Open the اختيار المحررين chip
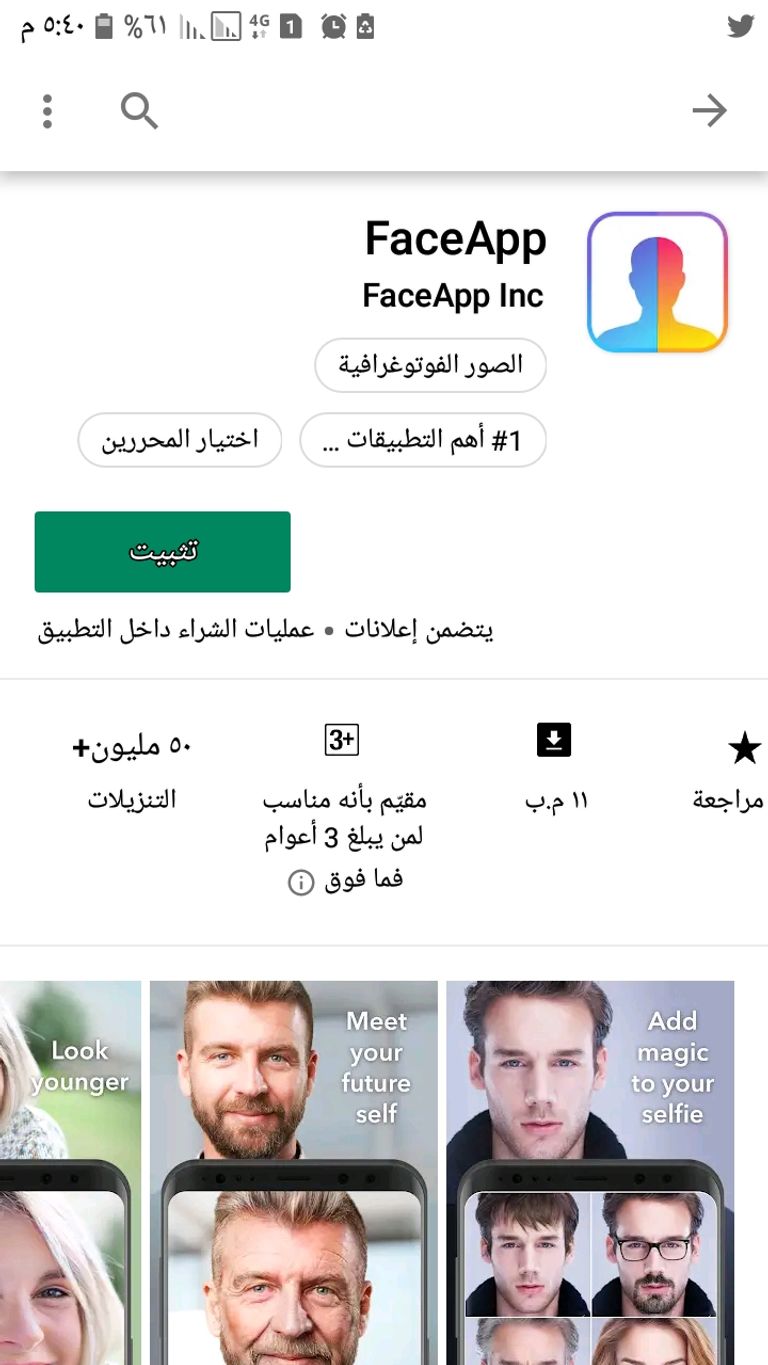 point(180,440)
